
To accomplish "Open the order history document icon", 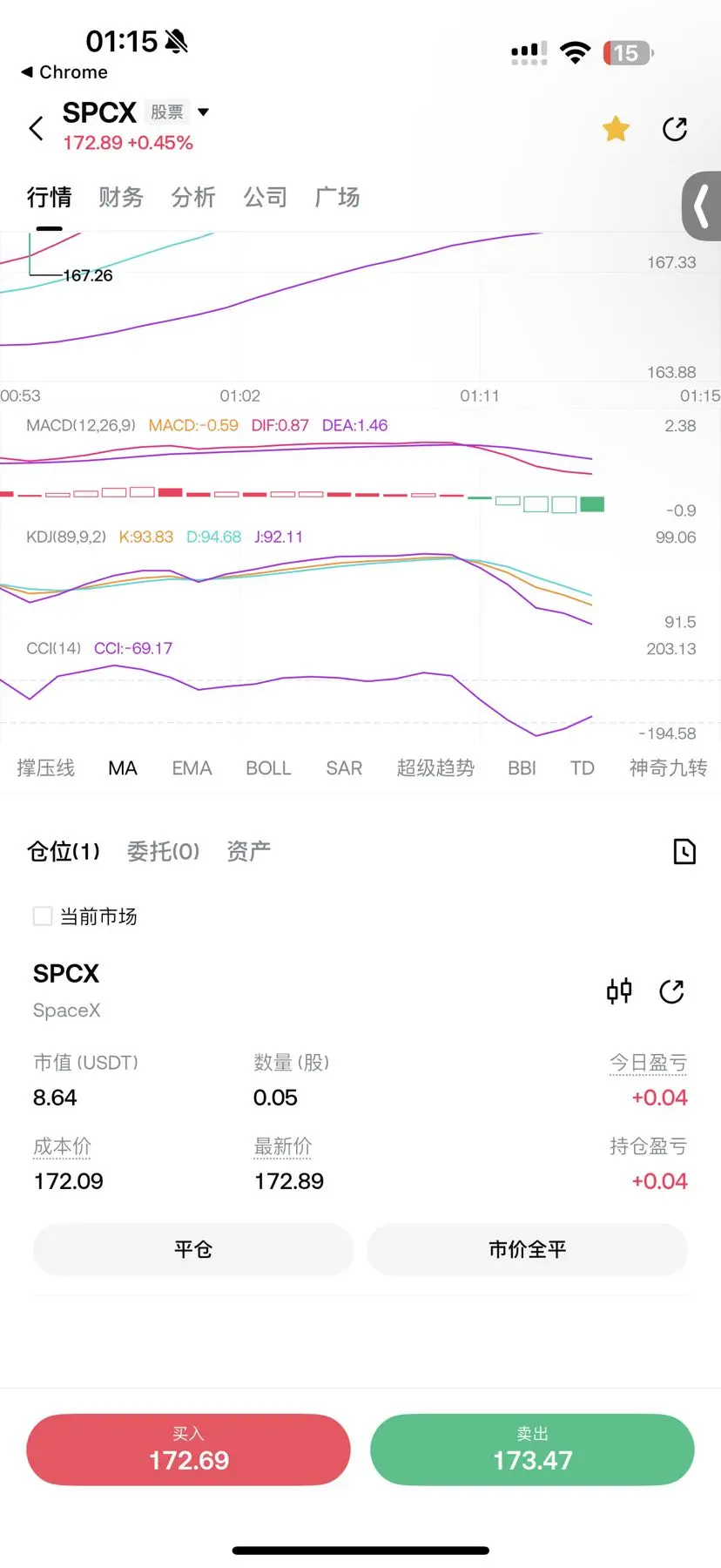I will coord(684,851).
